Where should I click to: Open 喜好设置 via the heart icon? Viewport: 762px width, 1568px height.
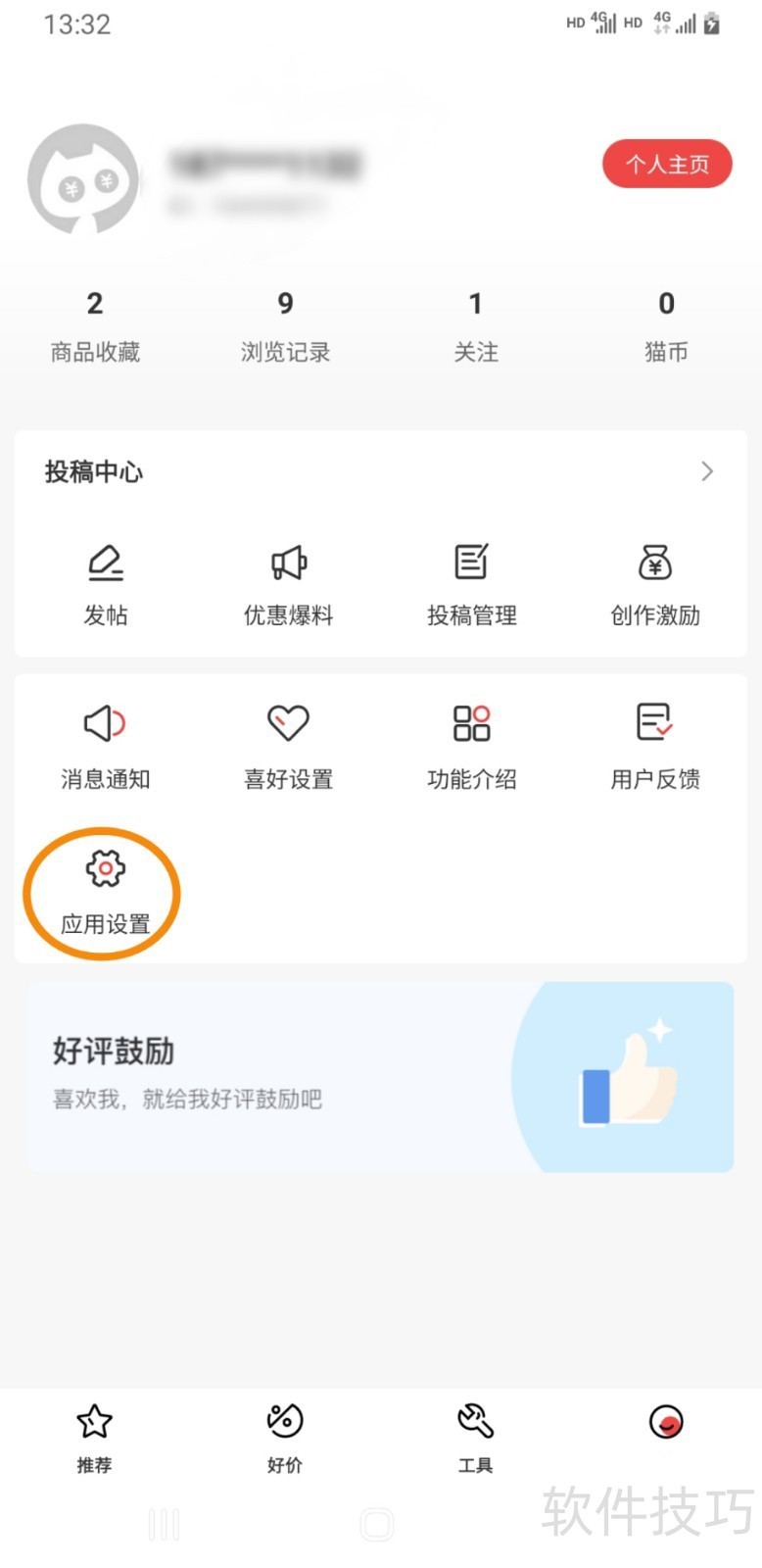(288, 725)
